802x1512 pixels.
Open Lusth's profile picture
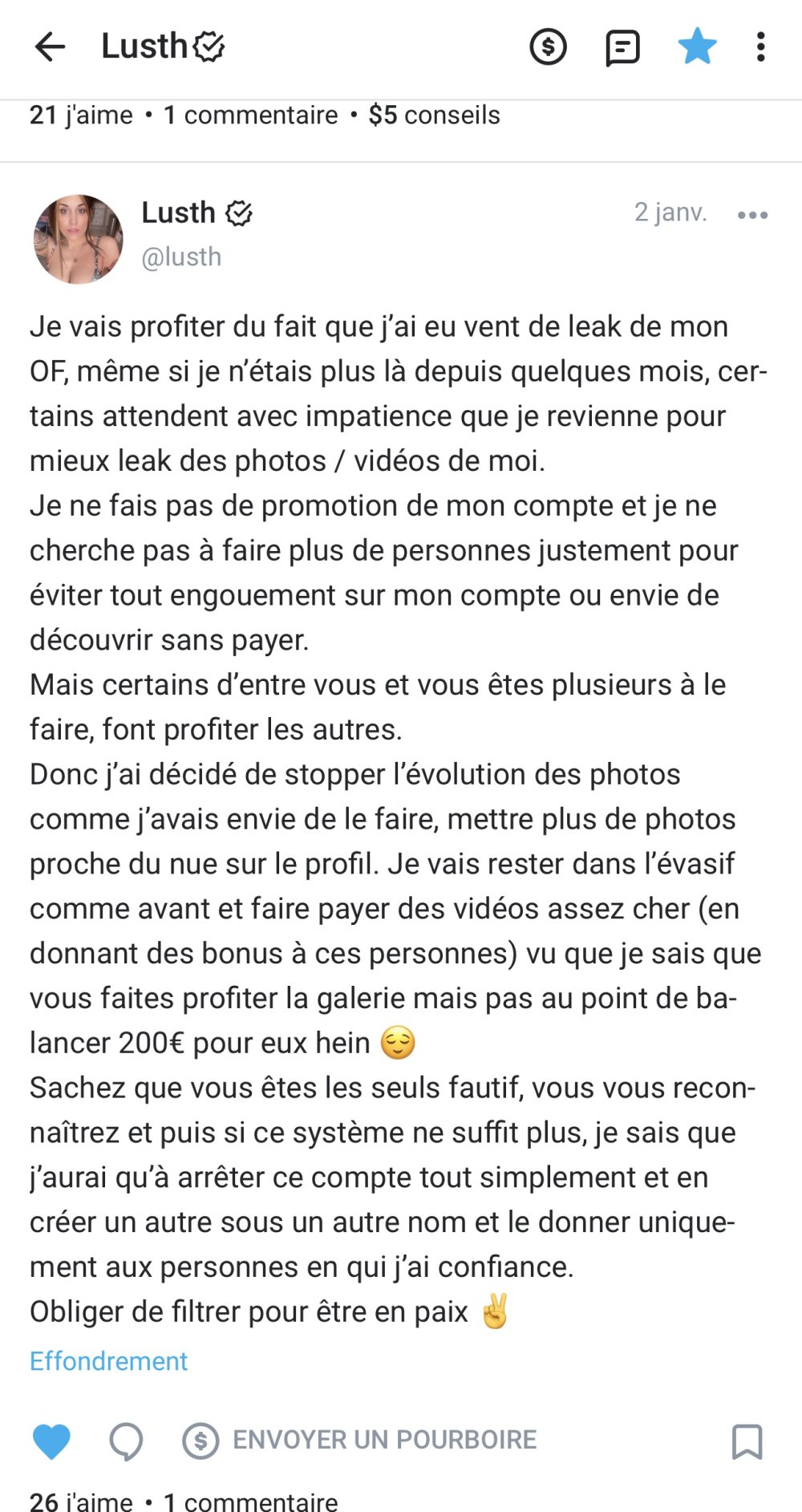point(78,239)
